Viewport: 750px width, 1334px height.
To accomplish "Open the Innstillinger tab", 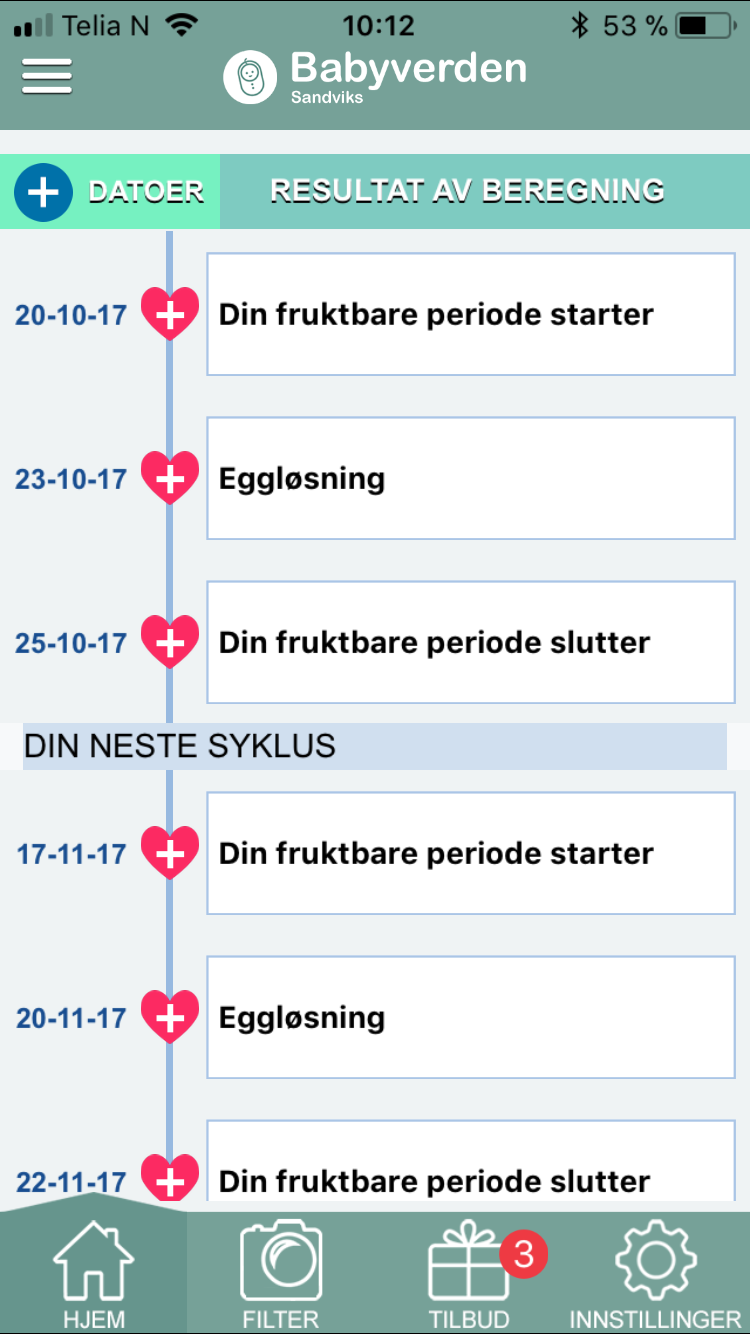I will coord(656,1272).
